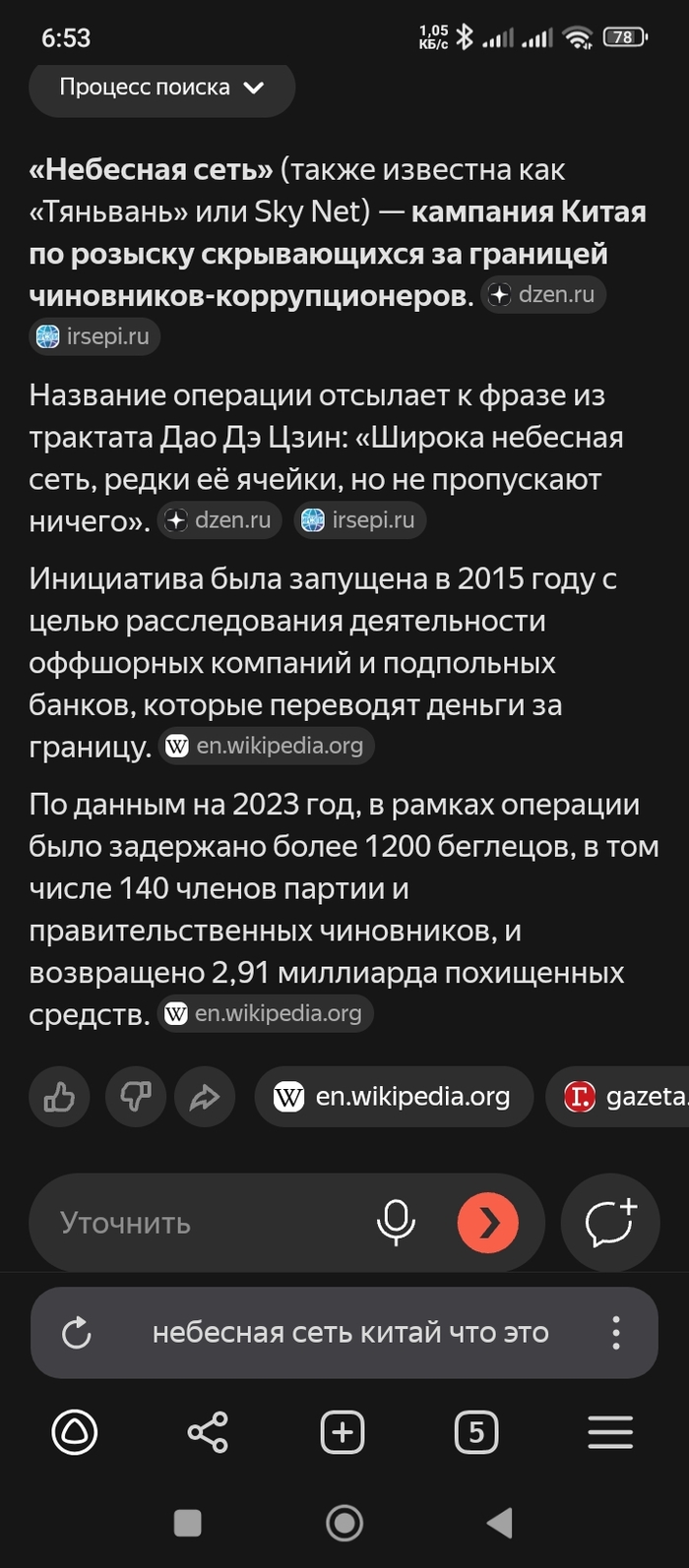Viewport: 689px width, 1568px height.
Task: Open the three-dot menu in the address bar
Action: pyautogui.click(x=616, y=1333)
